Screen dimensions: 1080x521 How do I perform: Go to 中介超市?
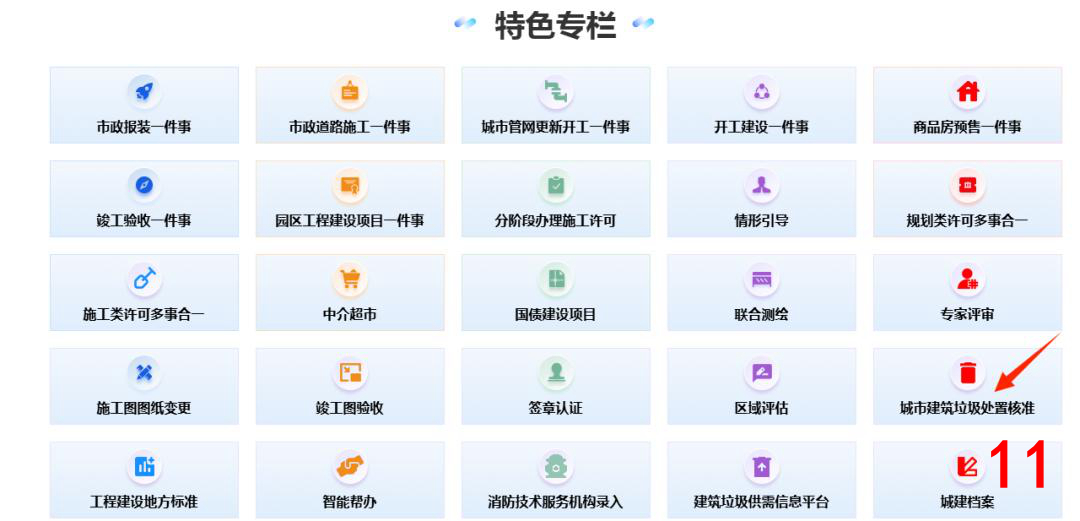coord(350,293)
